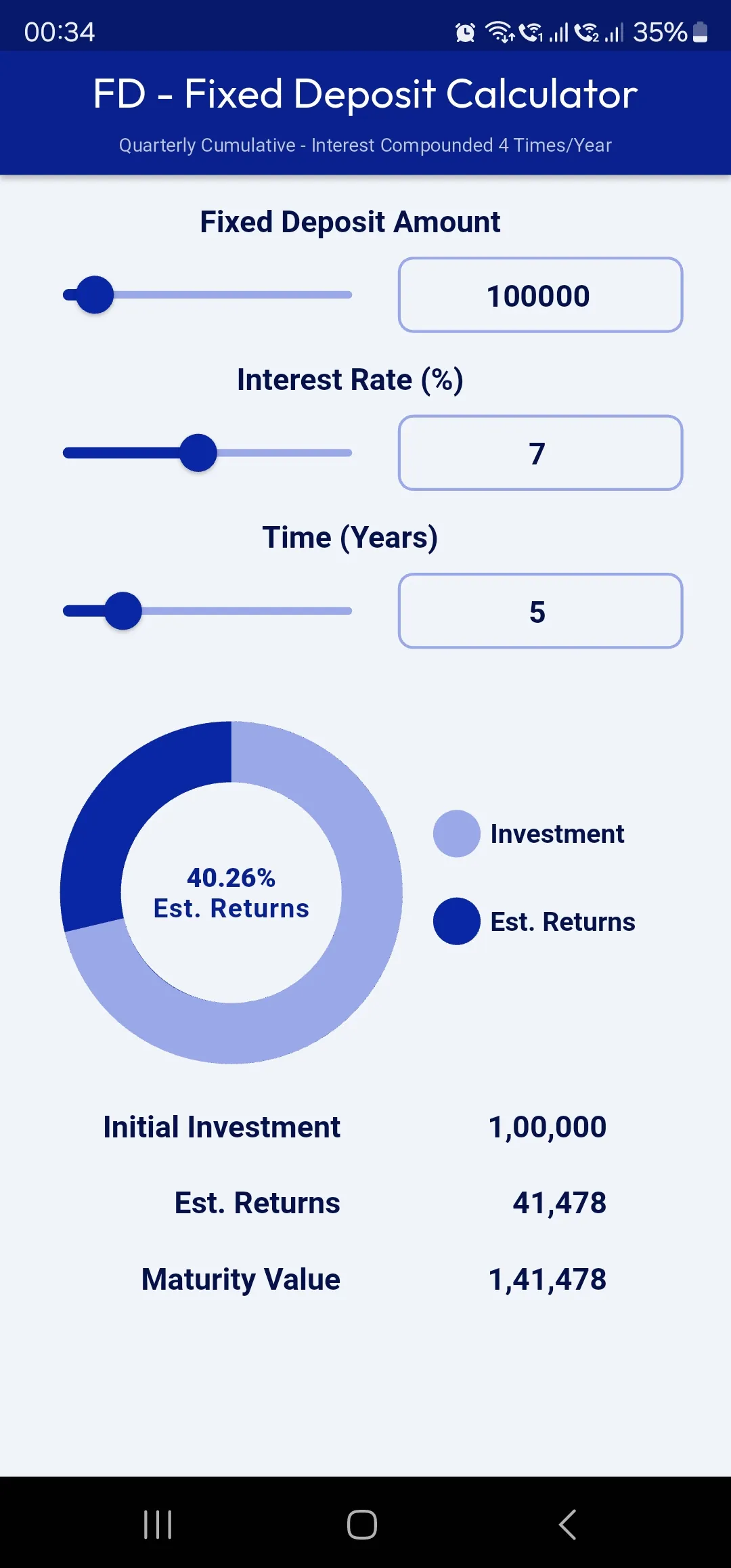Image resolution: width=731 pixels, height=1568 pixels.
Task: Tap the Wi-Fi icon in status bar
Action: [499, 32]
